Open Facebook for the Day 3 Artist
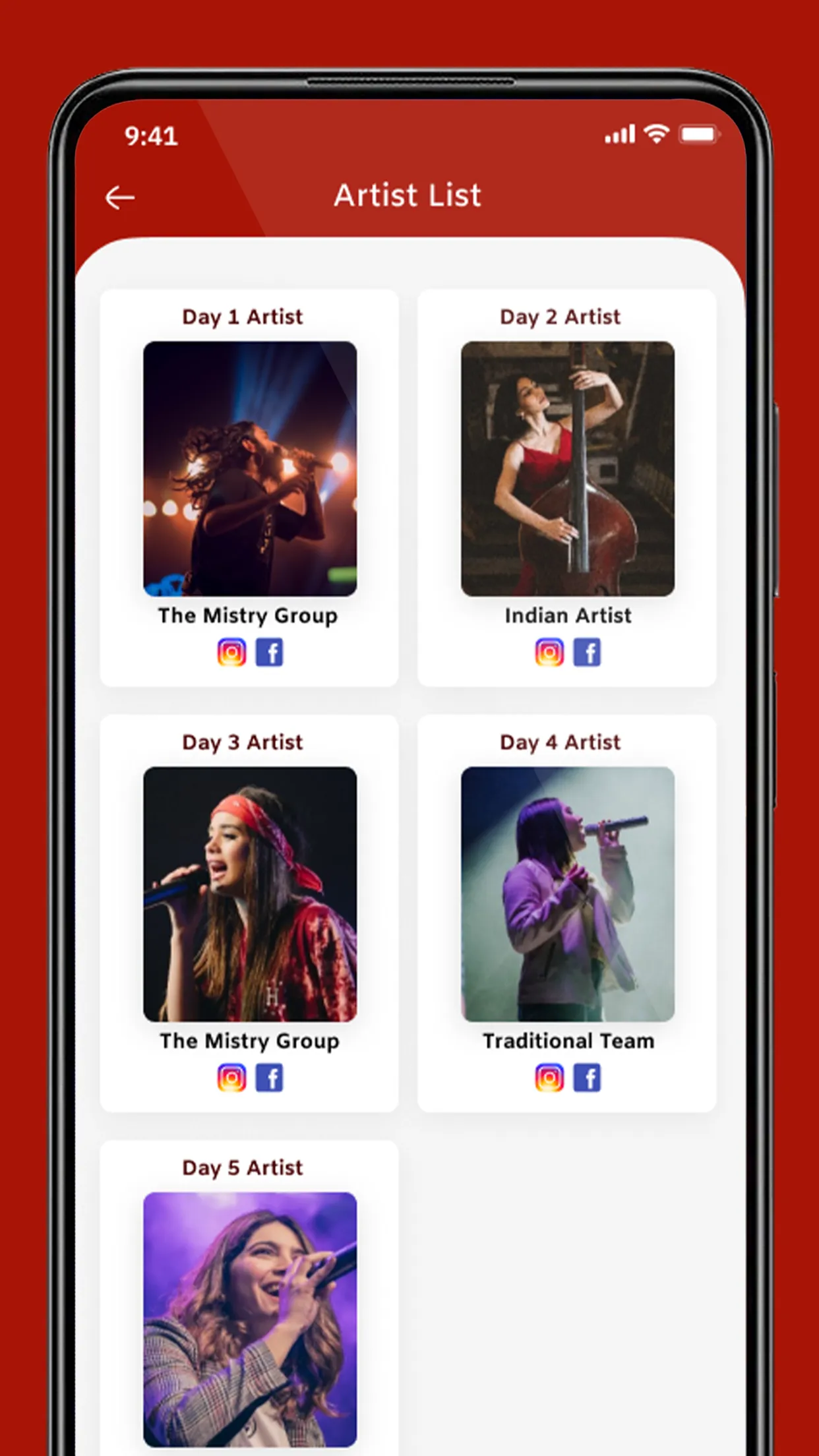The height and width of the screenshot is (1456, 819). 270,1077
